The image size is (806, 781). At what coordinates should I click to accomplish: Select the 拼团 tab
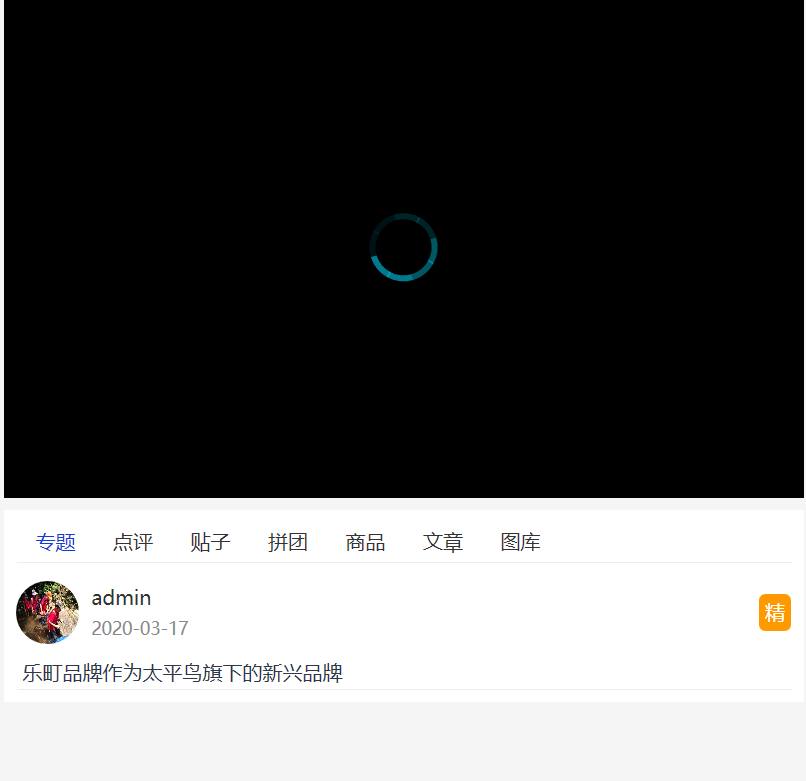point(288,543)
